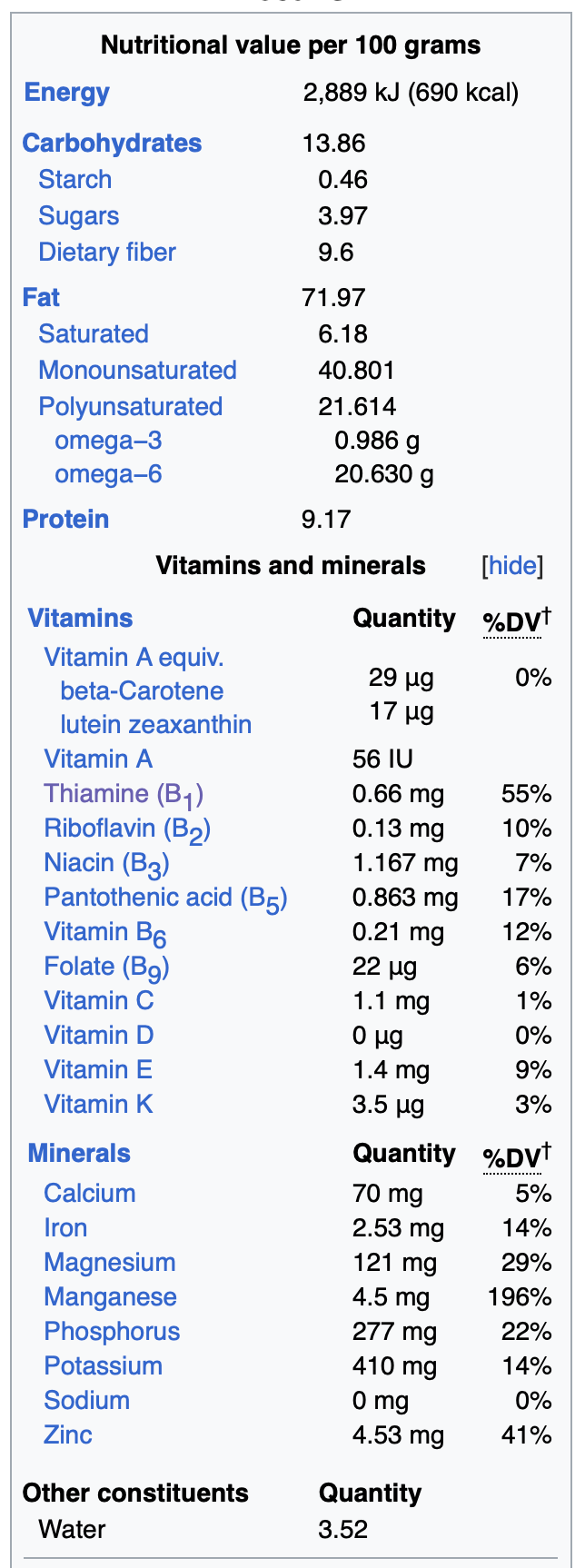585x1568 pixels.
Task: Open the Energy link
Action: (66, 93)
